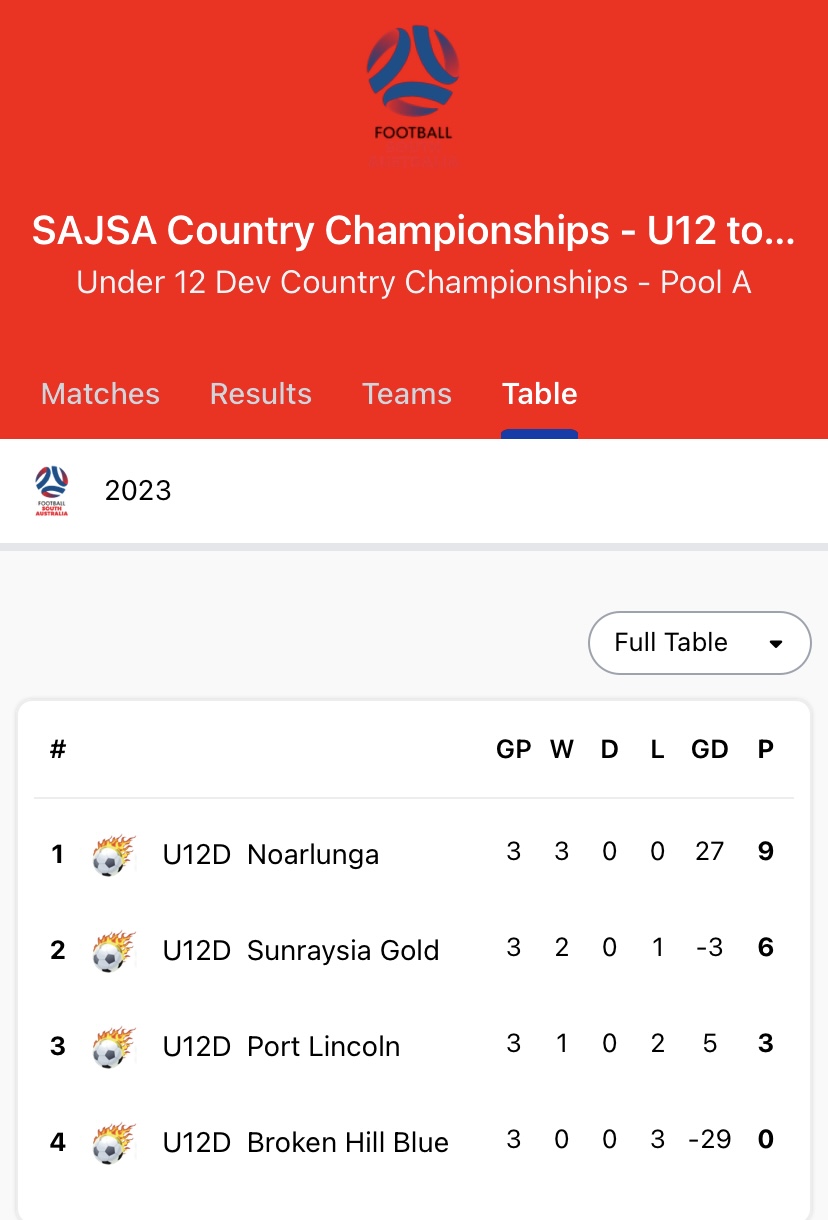Screen dimensions: 828x1220
Task: Click the Under 12 Dev Pool A subtitle
Action: tap(414, 283)
